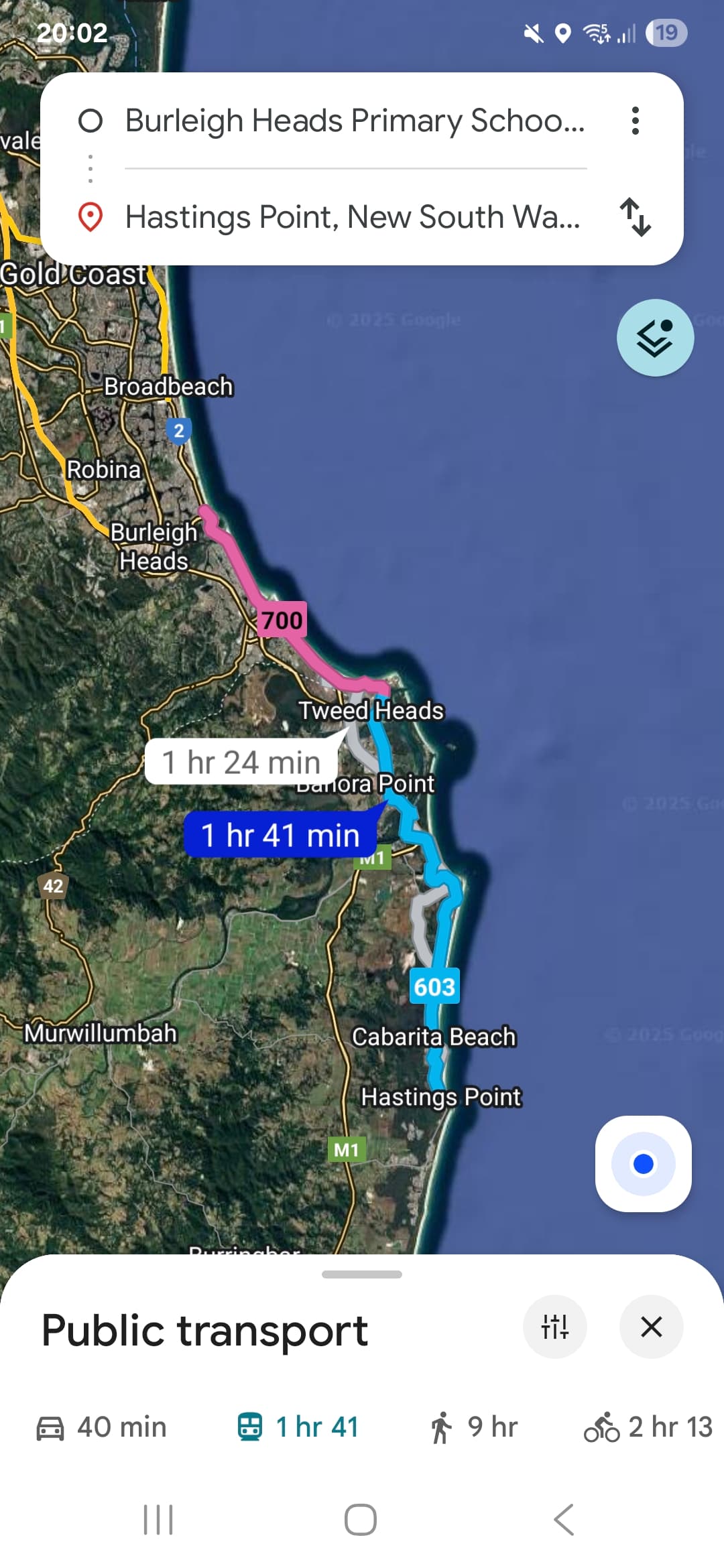The width and height of the screenshot is (724, 1568).
Task: Close the Public transport panel
Action: (x=651, y=1327)
